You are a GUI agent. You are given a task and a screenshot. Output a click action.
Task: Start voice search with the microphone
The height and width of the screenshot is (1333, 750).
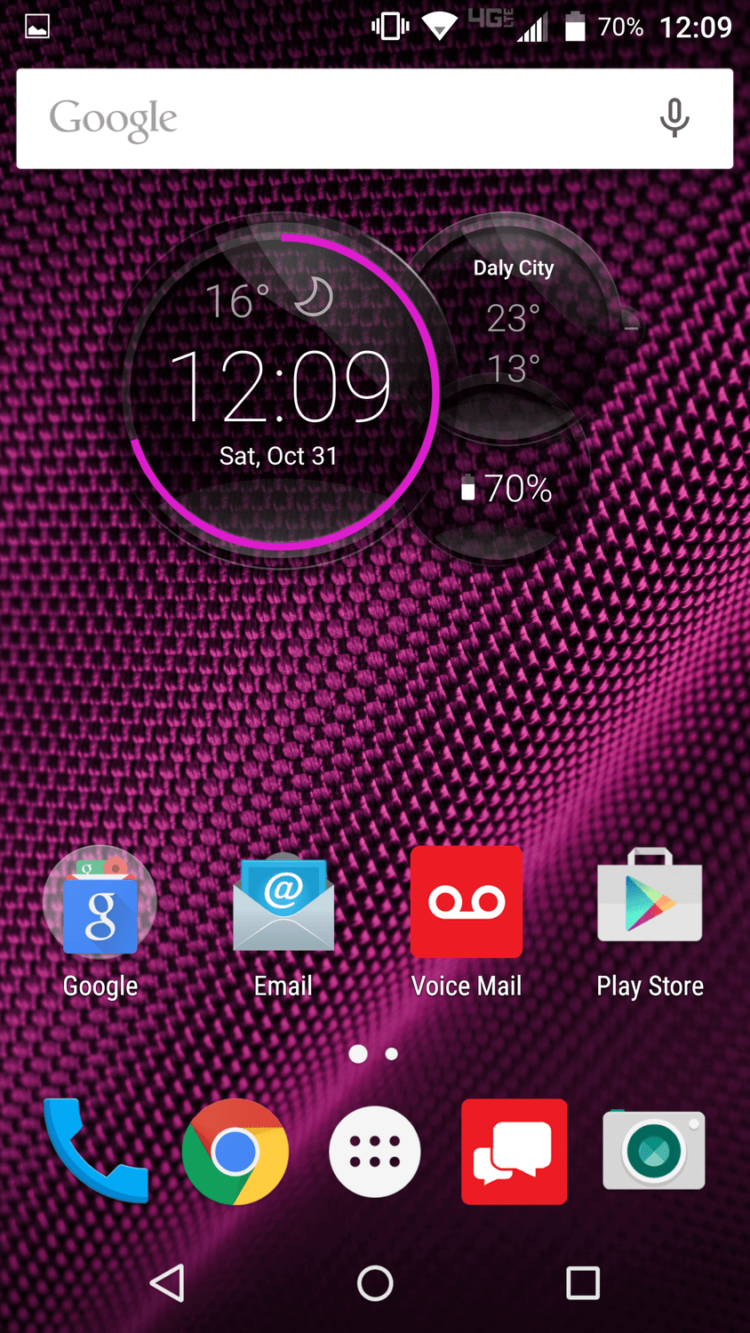(674, 118)
